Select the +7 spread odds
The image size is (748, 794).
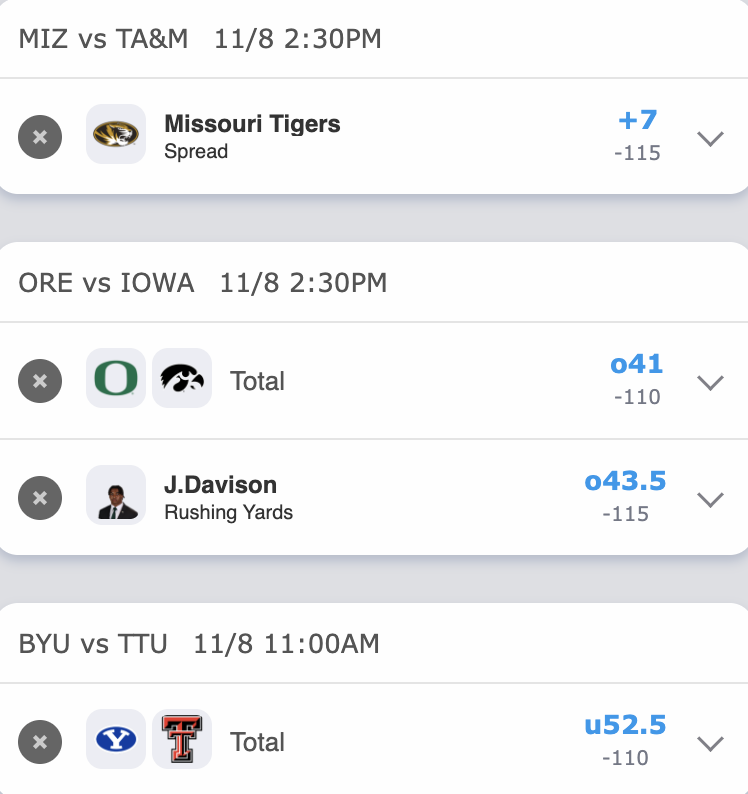[x=637, y=120]
